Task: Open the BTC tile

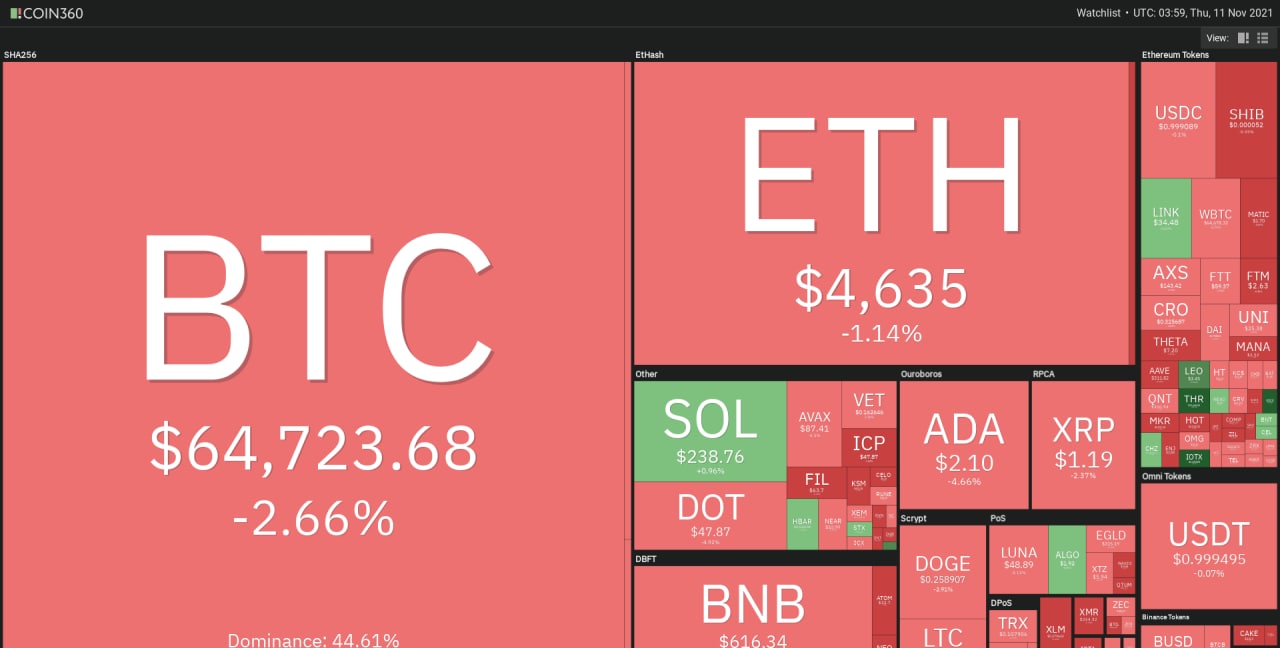Action: pyautogui.click(x=314, y=355)
